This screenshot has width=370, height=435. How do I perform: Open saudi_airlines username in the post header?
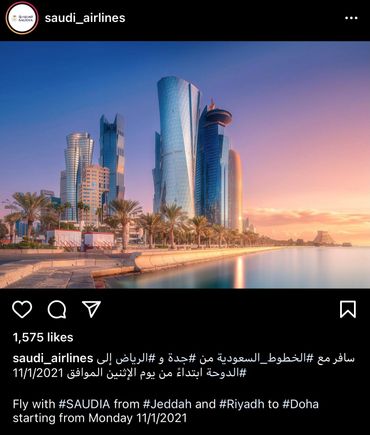(x=85, y=18)
